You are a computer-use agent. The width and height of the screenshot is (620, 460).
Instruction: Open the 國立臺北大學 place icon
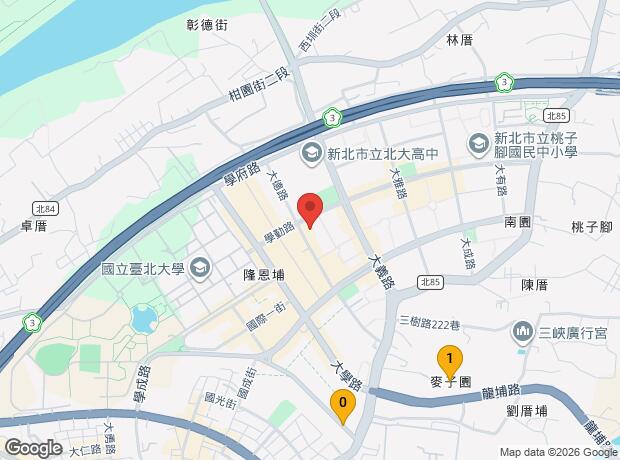tap(200, 270)
